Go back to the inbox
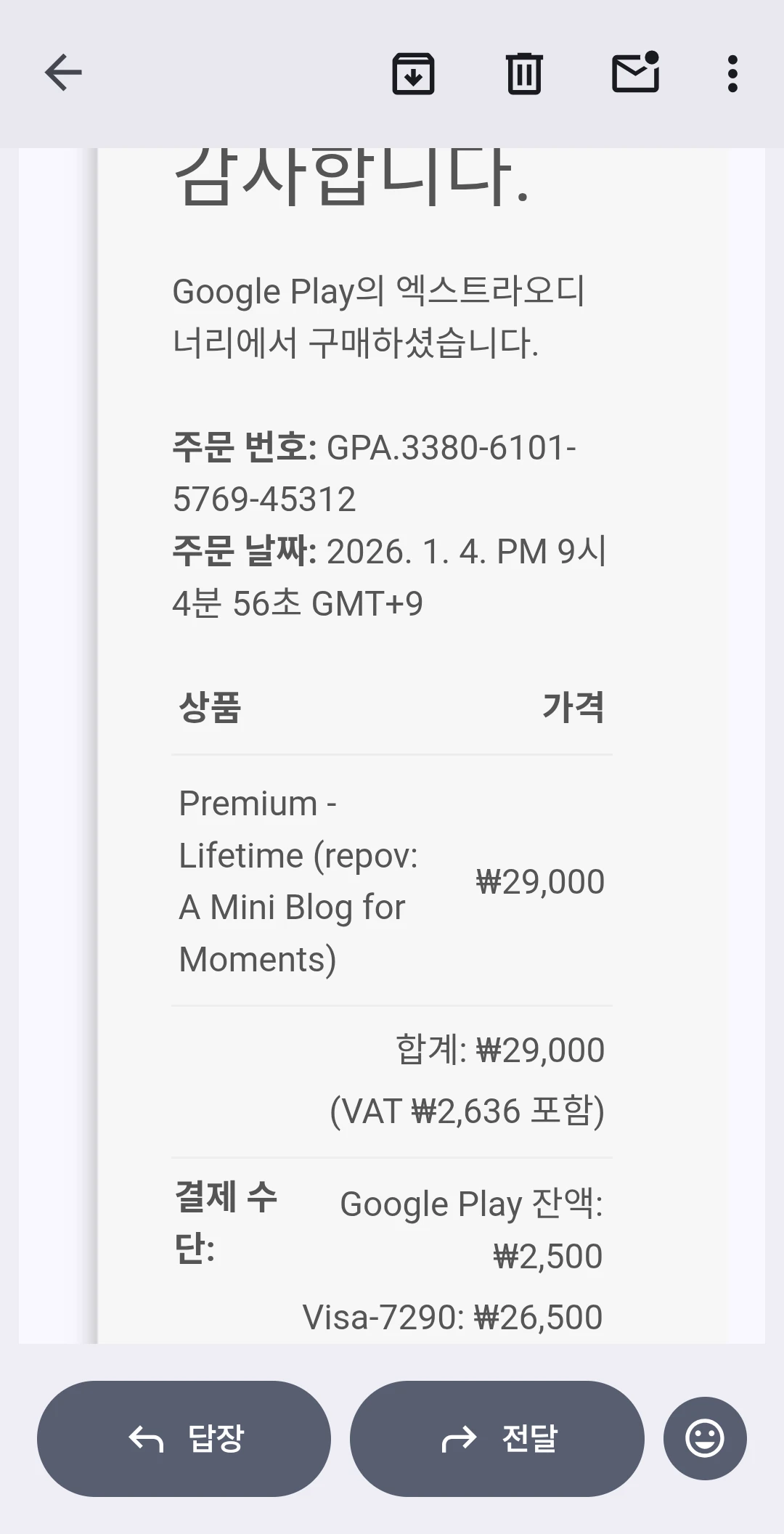 [63, 73]
